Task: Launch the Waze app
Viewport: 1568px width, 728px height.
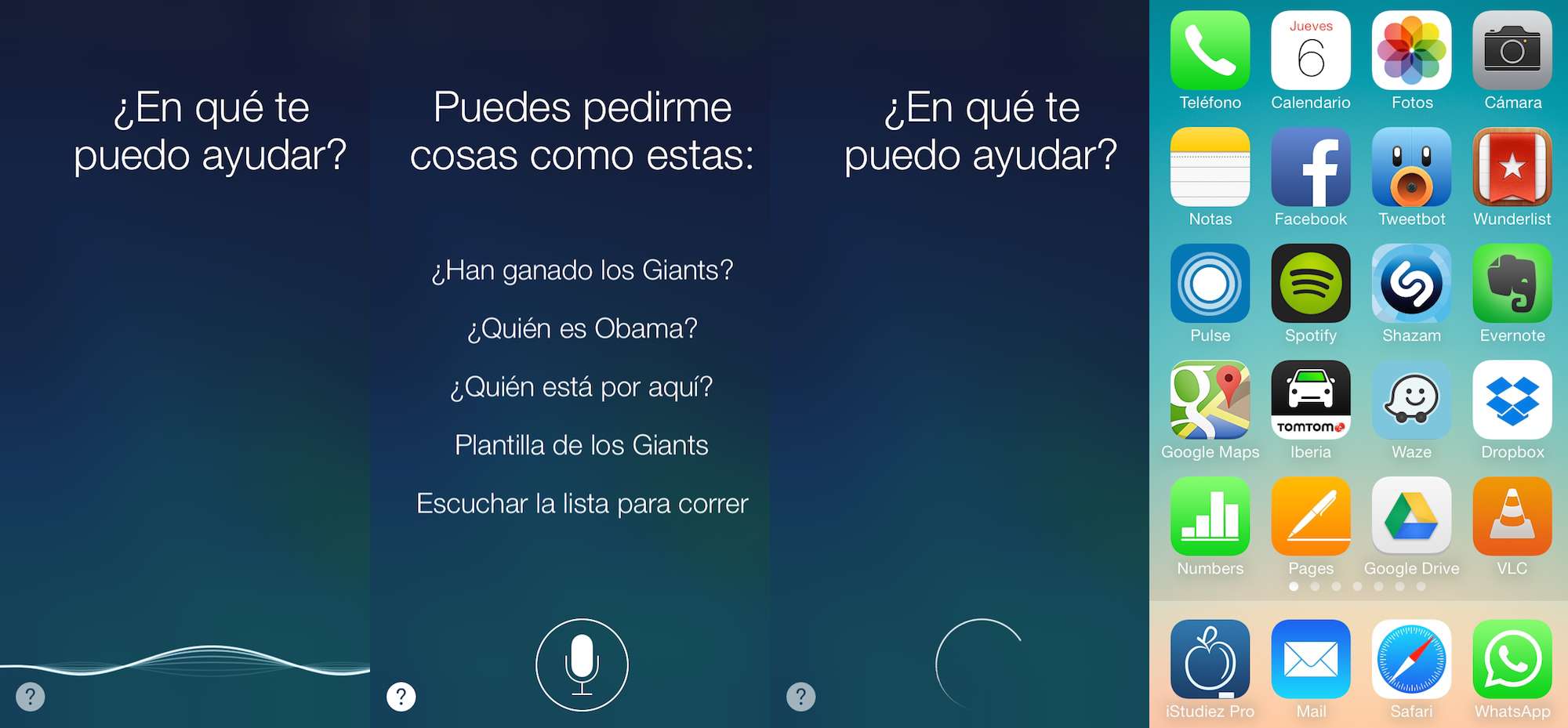Action: tap(1411, 400)
